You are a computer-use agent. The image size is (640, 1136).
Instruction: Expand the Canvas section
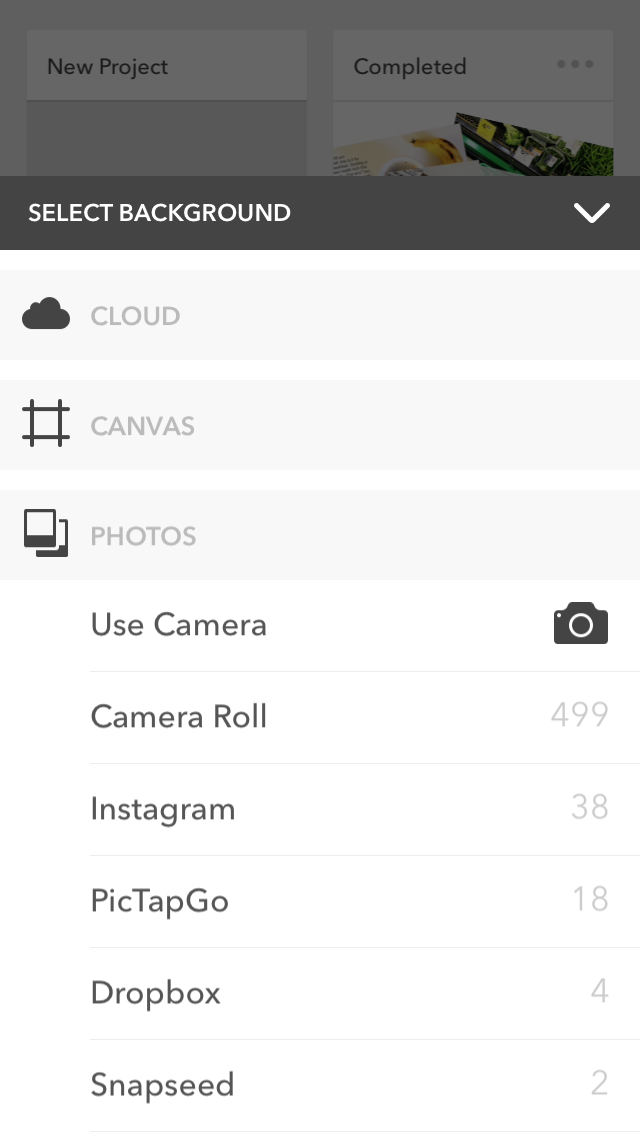click(x=320, y=425)
